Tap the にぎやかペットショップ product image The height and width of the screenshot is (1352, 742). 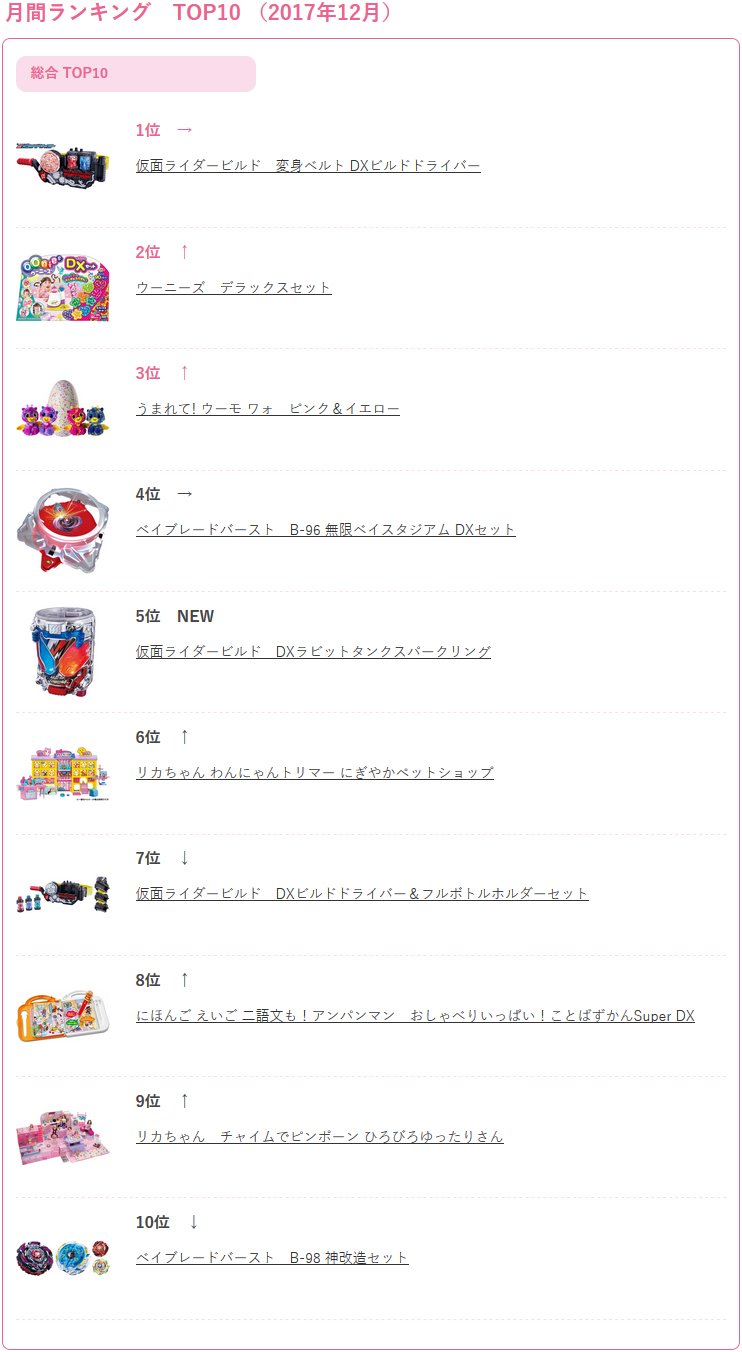point(63,772)
